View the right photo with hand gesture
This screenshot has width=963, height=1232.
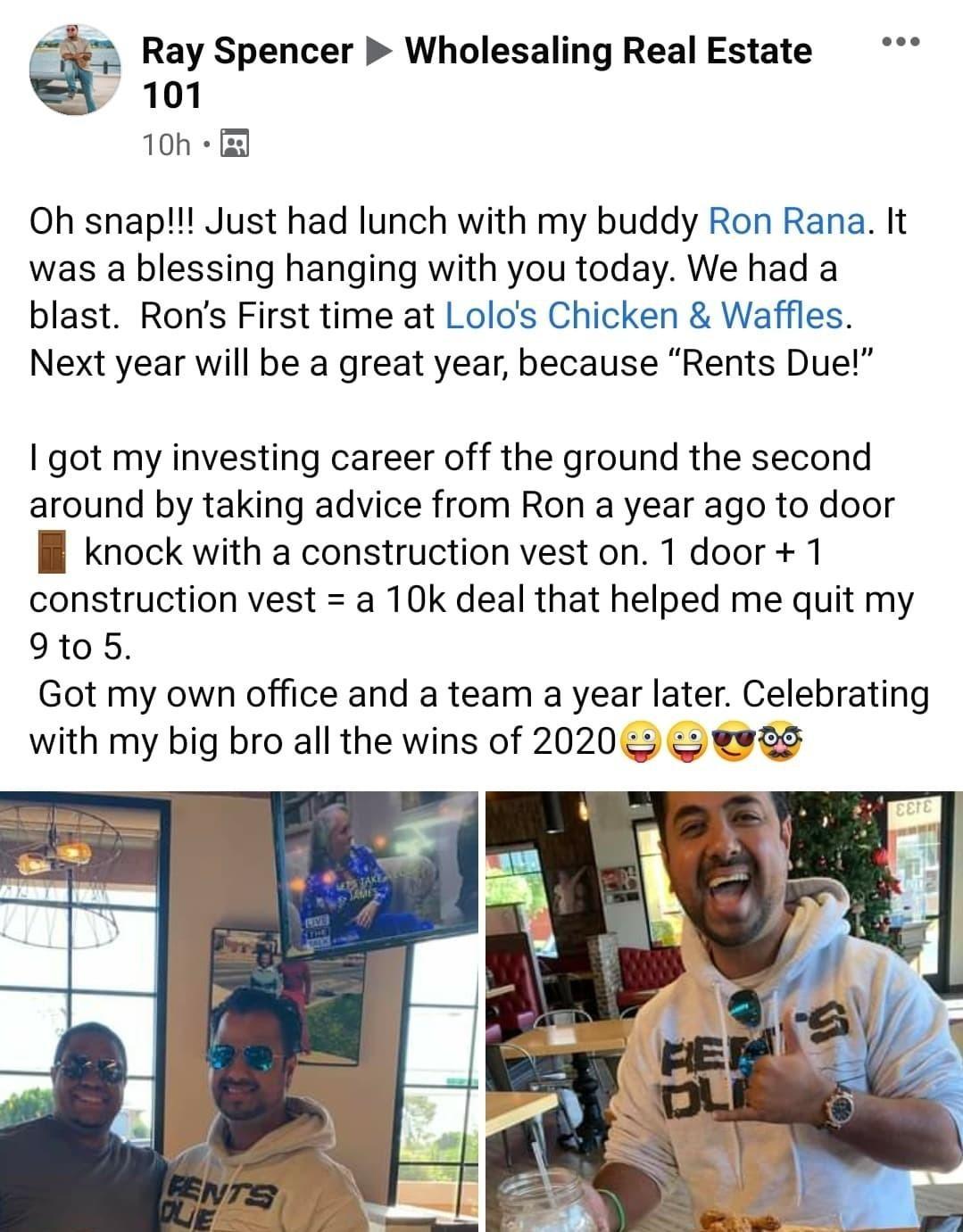click(724, 1011)
